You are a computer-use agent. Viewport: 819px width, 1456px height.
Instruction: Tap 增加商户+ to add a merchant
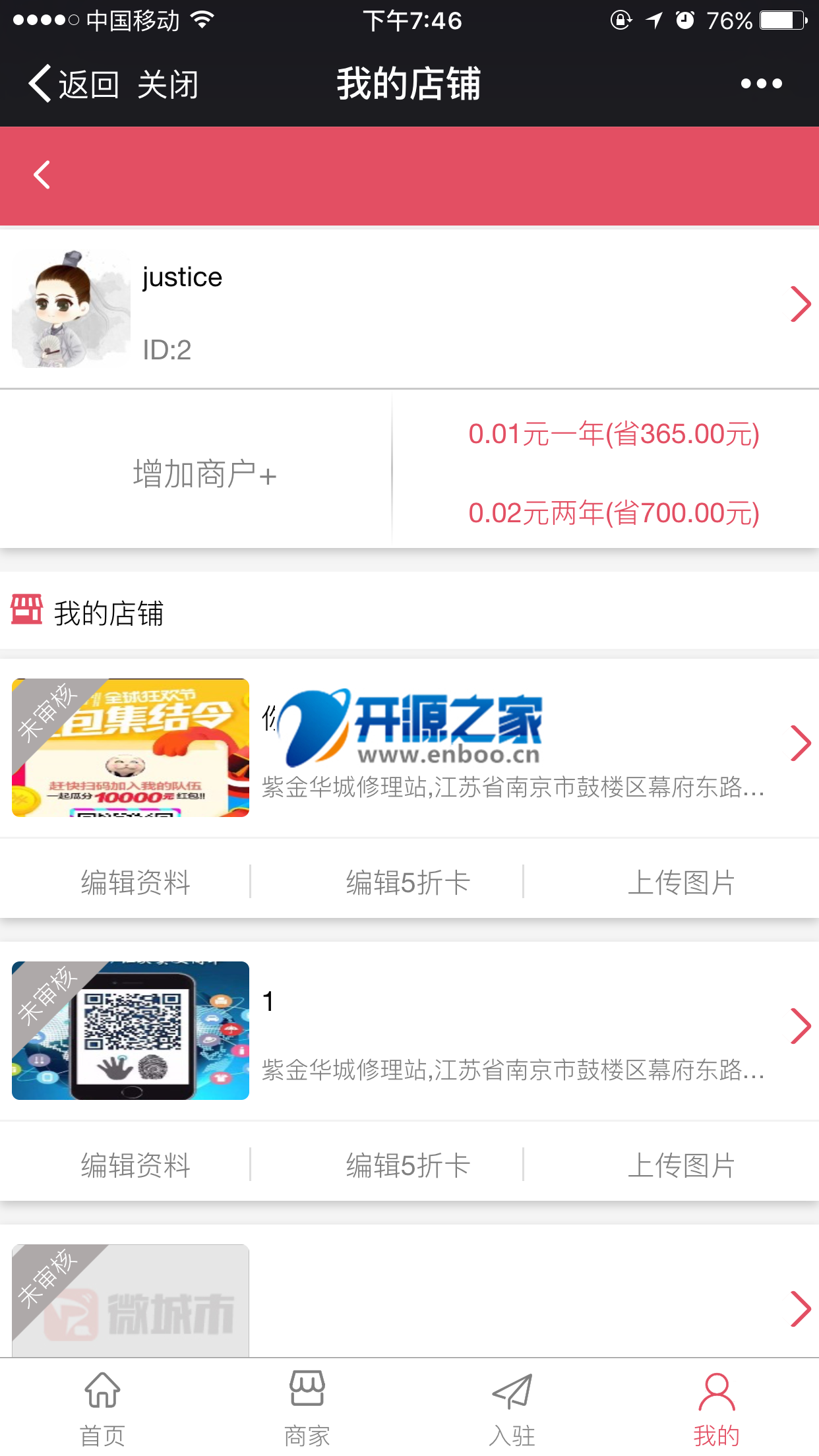pos(204,474)
